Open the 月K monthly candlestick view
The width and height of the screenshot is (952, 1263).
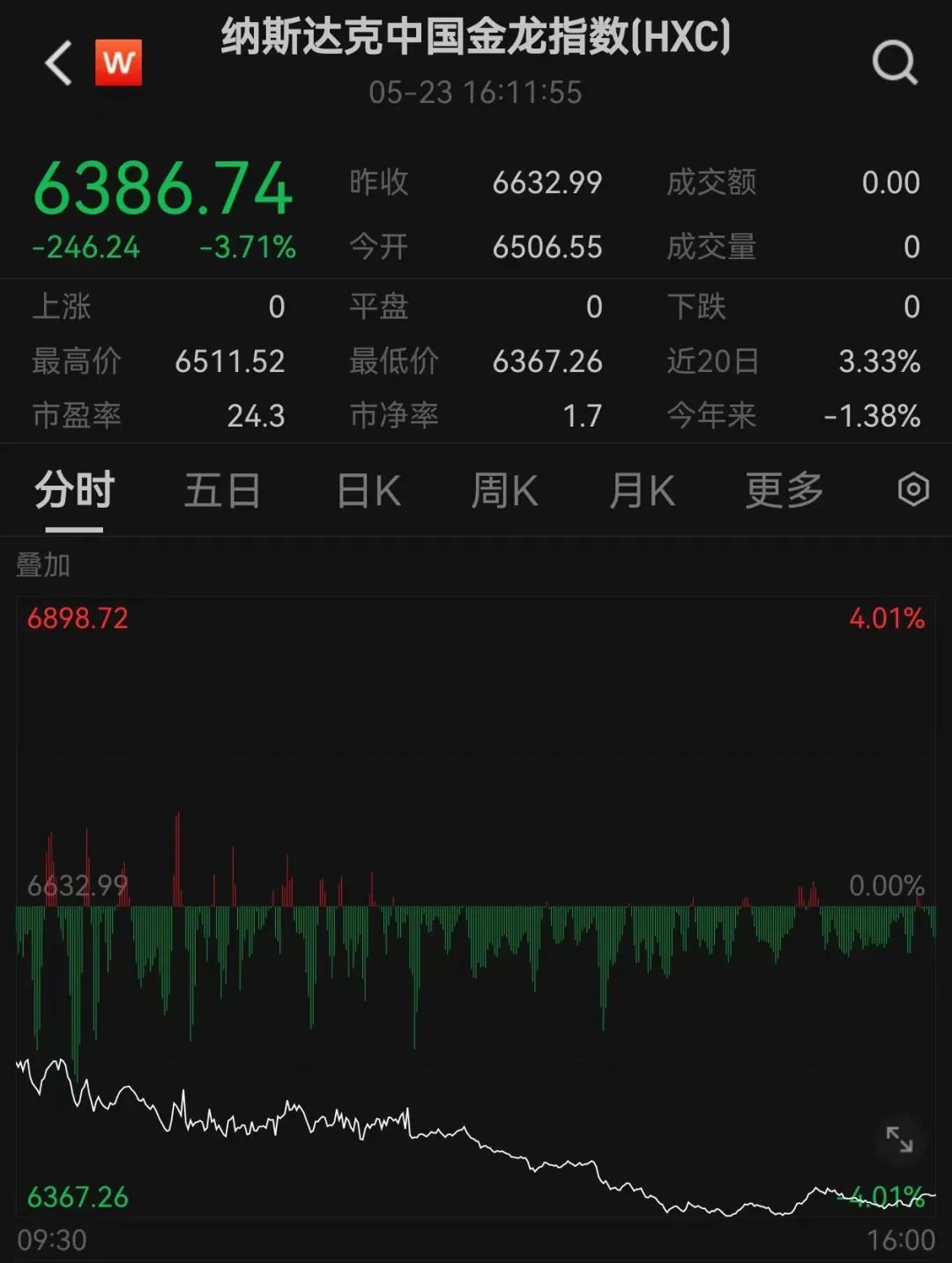click(x=643, y=490)
